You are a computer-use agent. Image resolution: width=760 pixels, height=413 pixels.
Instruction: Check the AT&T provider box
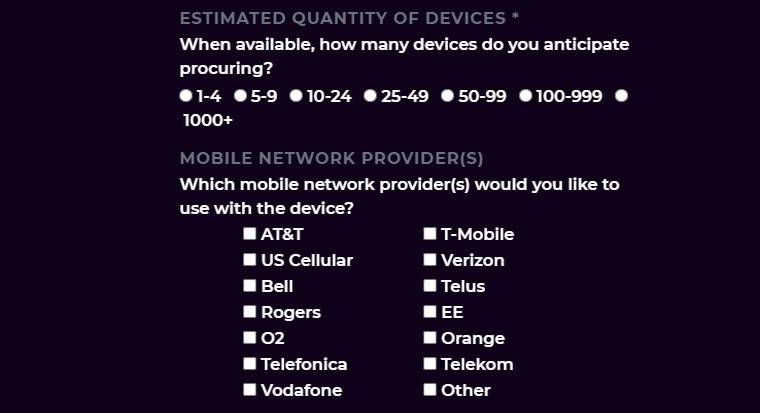pyautogui.click(x=250, y=234)
